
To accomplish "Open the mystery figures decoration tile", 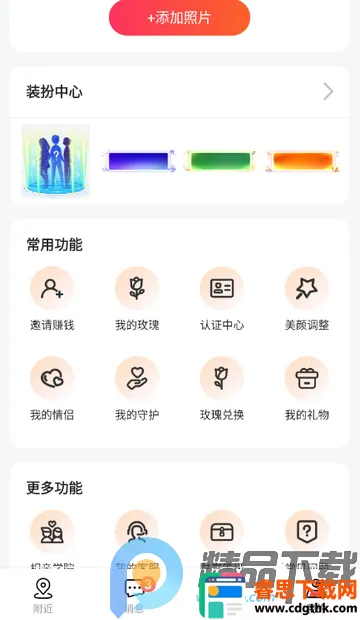I will pos(56,161).
